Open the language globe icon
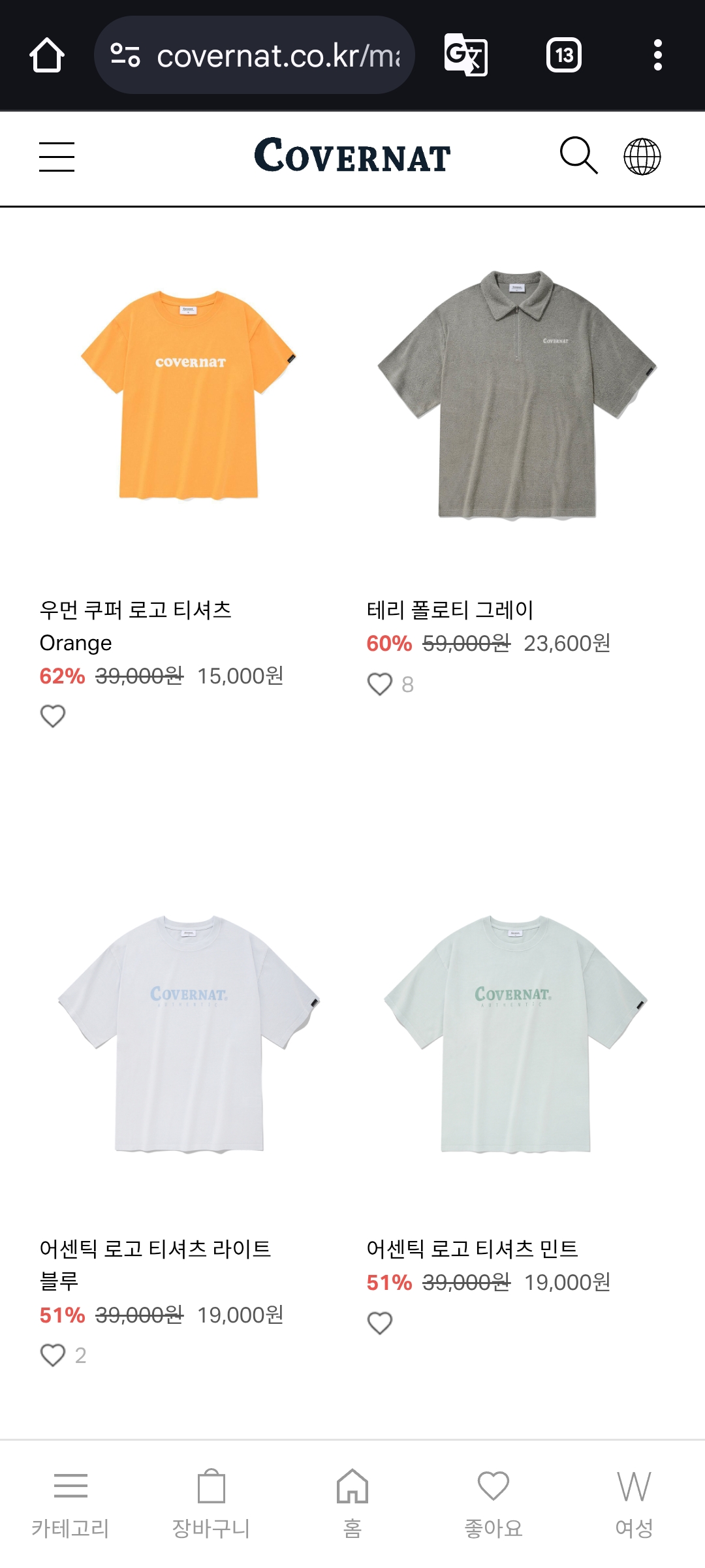This screenshot has width=705, height=1568. pyautogui.click(x=642, y=157)
